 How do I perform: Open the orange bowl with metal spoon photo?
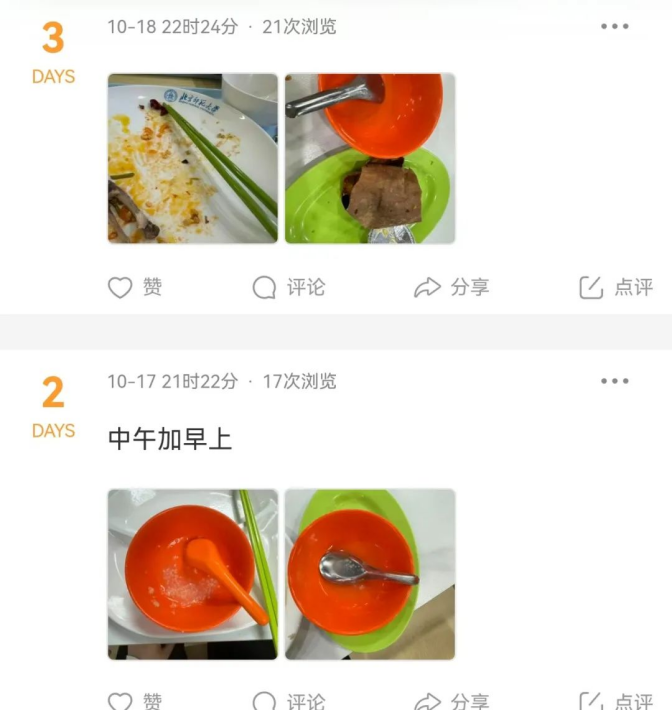click(370, 574)
